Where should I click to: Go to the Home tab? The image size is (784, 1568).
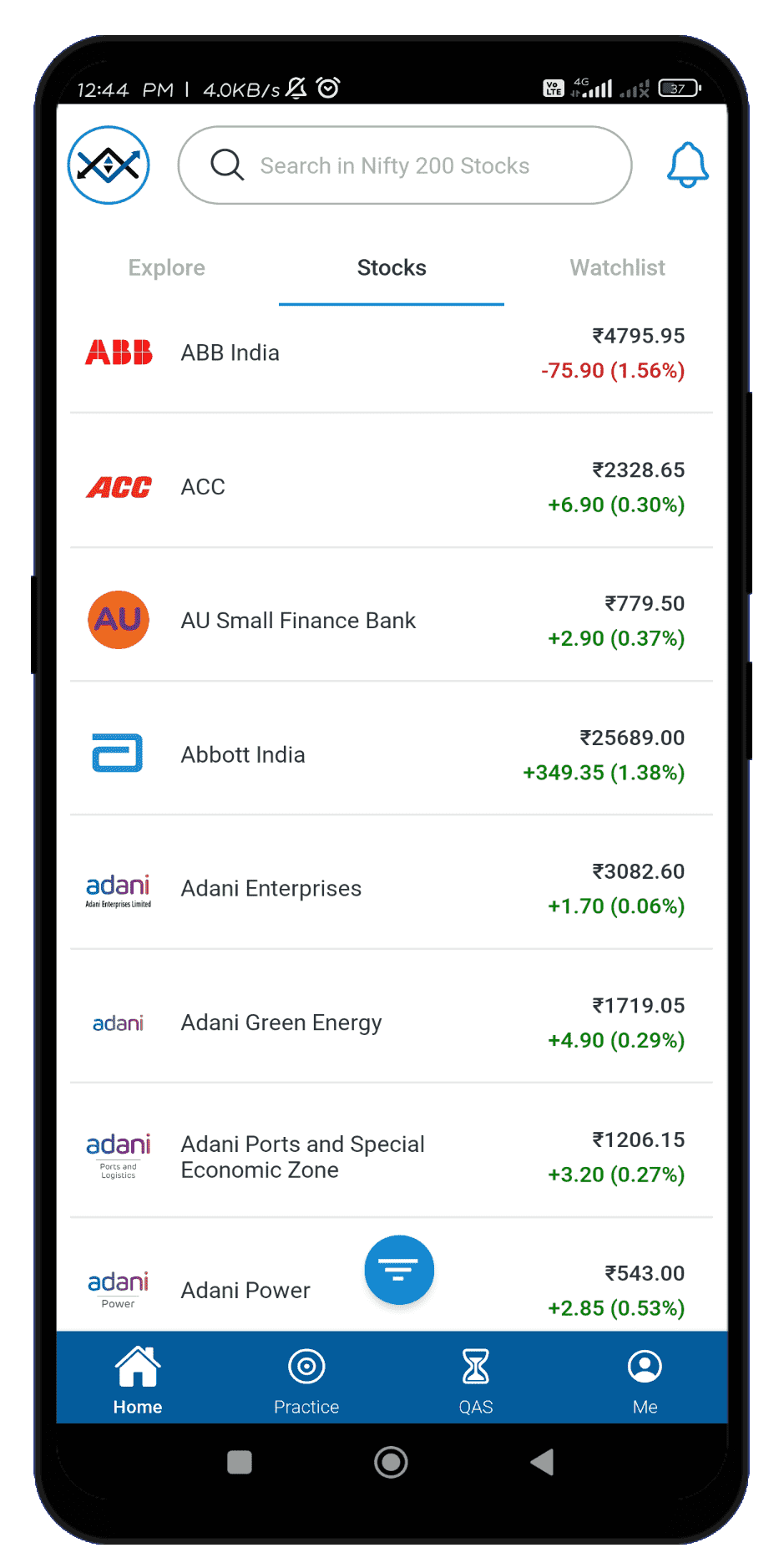coord(138,1380)
